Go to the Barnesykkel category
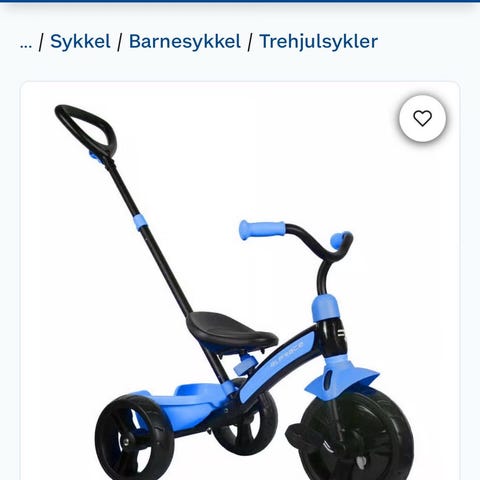Image resolution: width=480 pixels, height=480 pixels. click(x=185, y=42)
